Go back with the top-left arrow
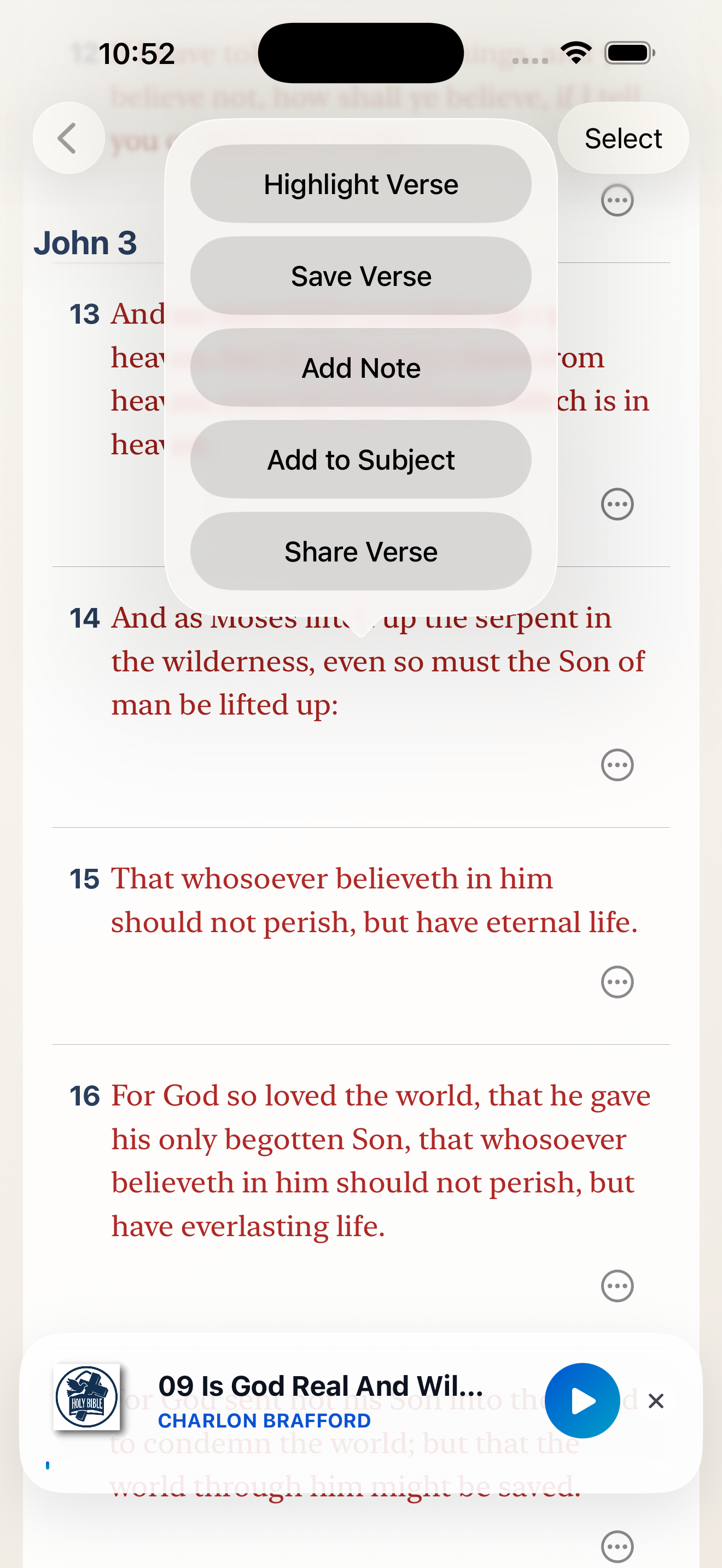The image size is (722, 1568). [68, 138]
